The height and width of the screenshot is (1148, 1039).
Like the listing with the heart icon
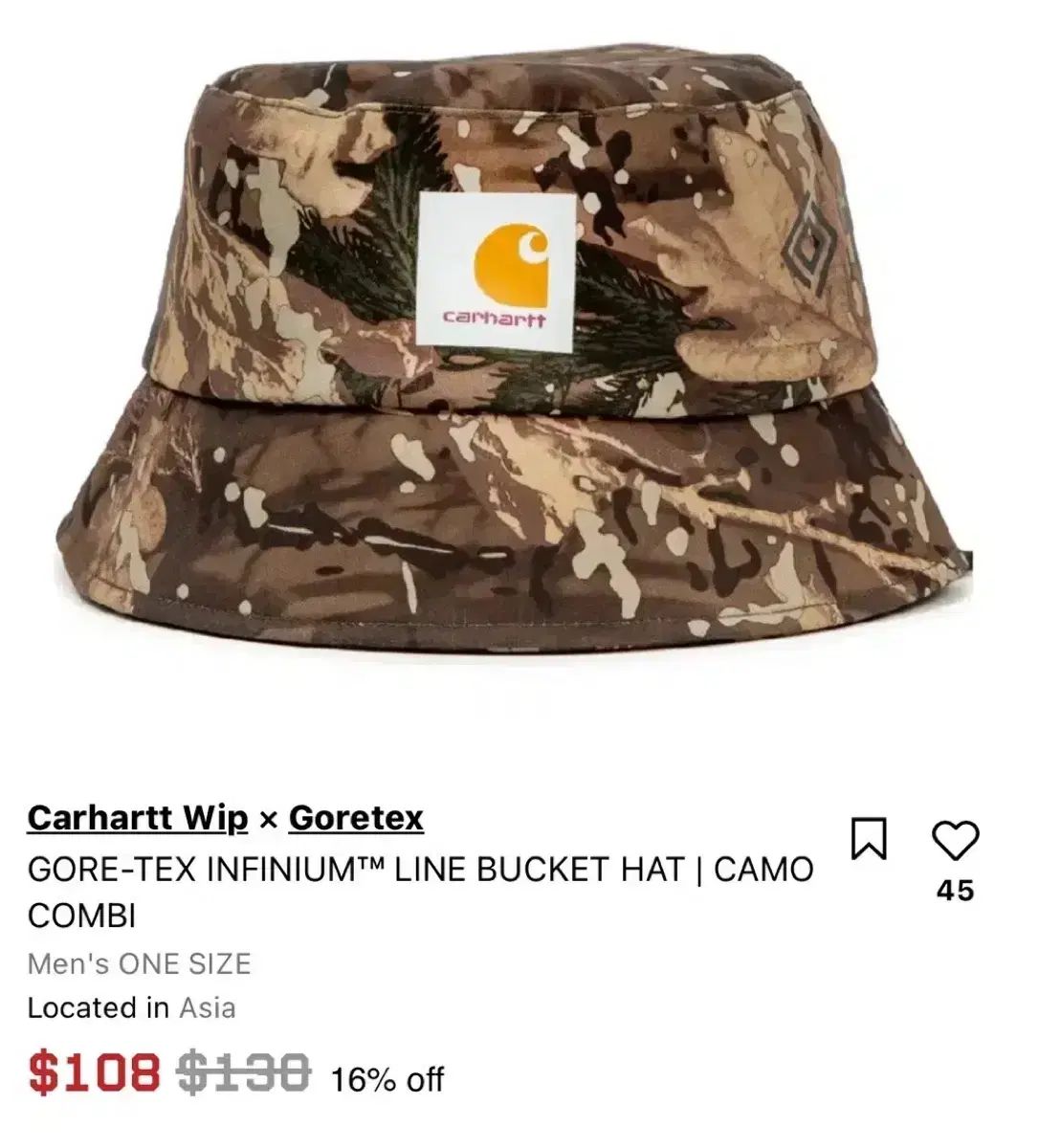[955, 839]
